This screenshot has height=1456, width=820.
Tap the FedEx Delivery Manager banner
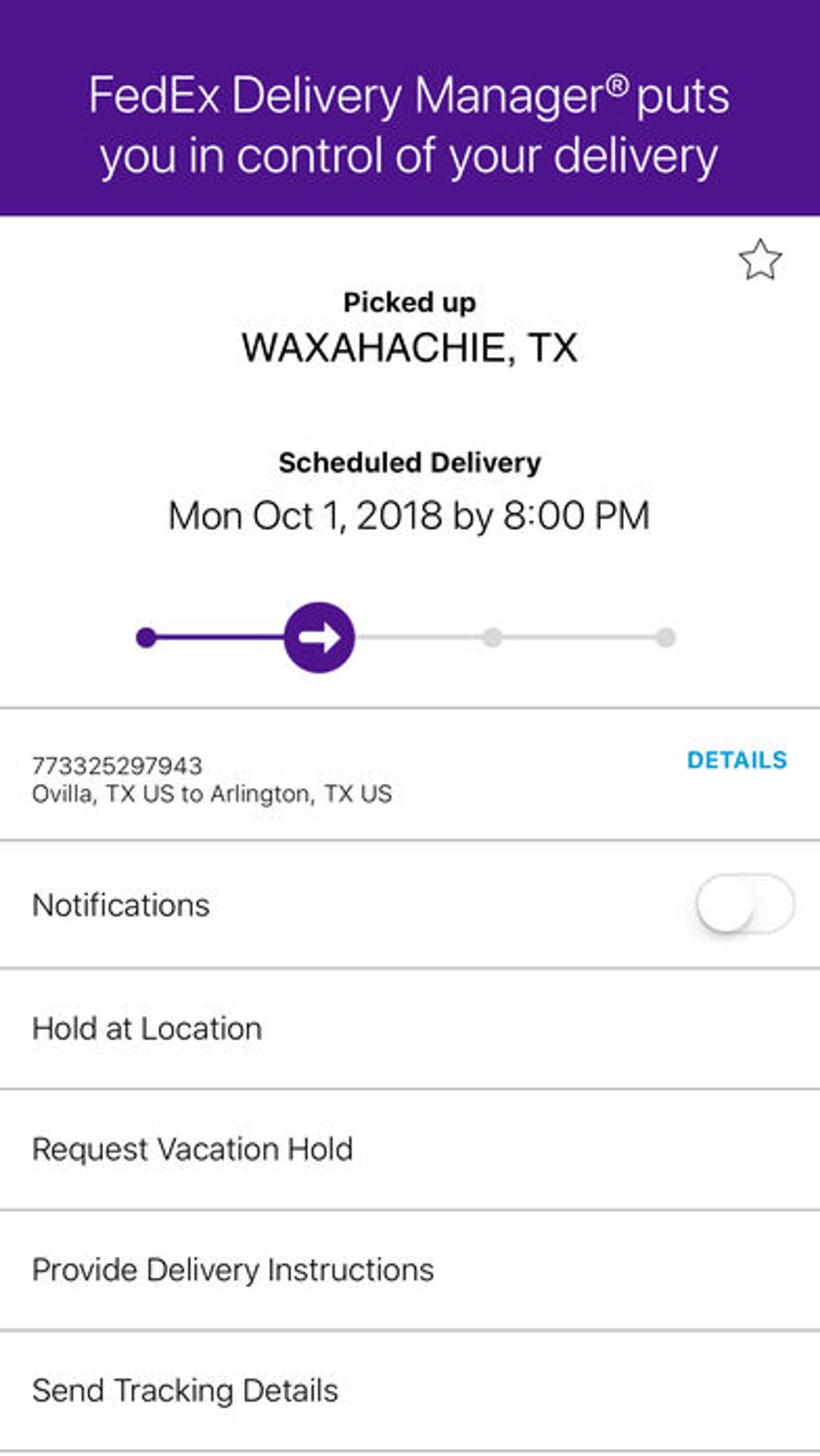click(410, 125)
